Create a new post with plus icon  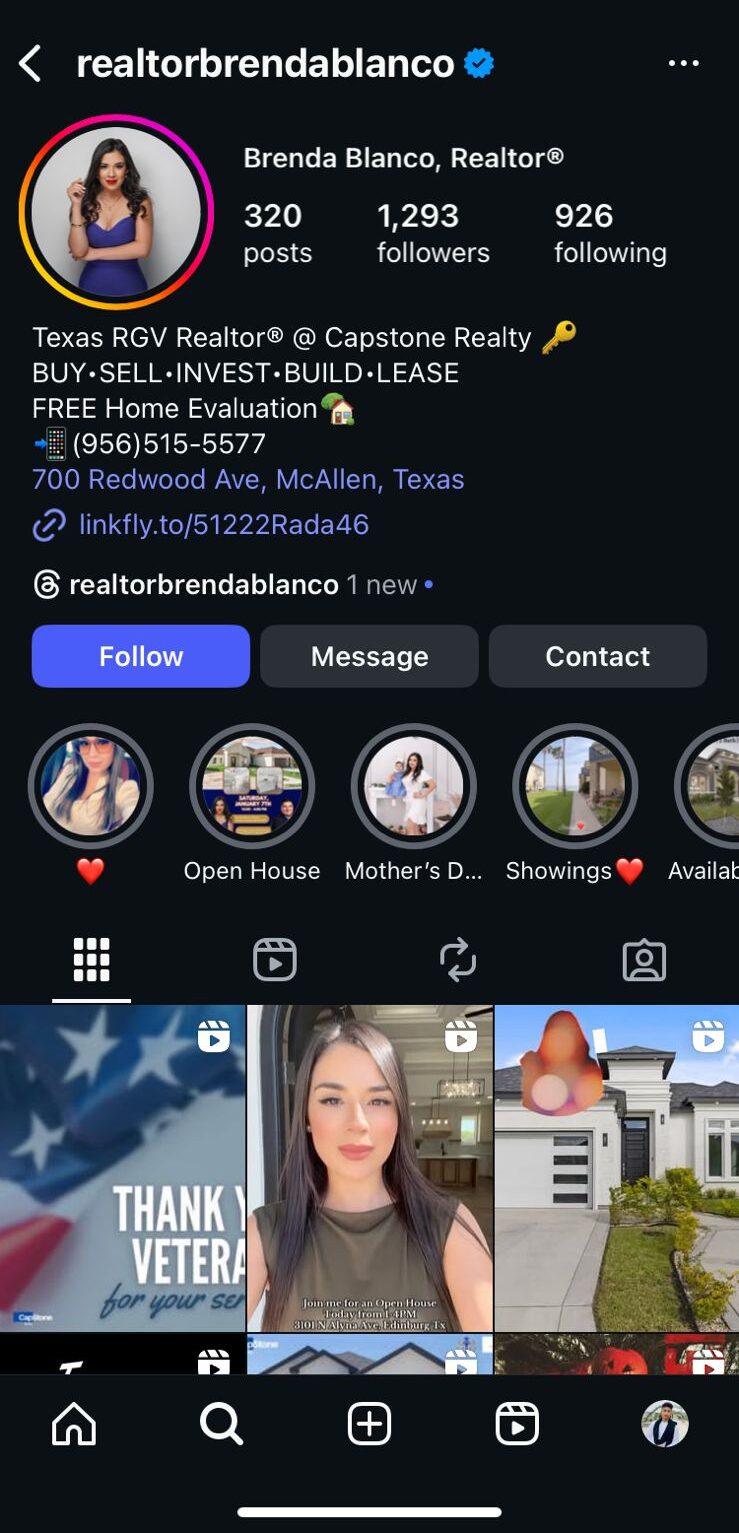[369, 1424]
